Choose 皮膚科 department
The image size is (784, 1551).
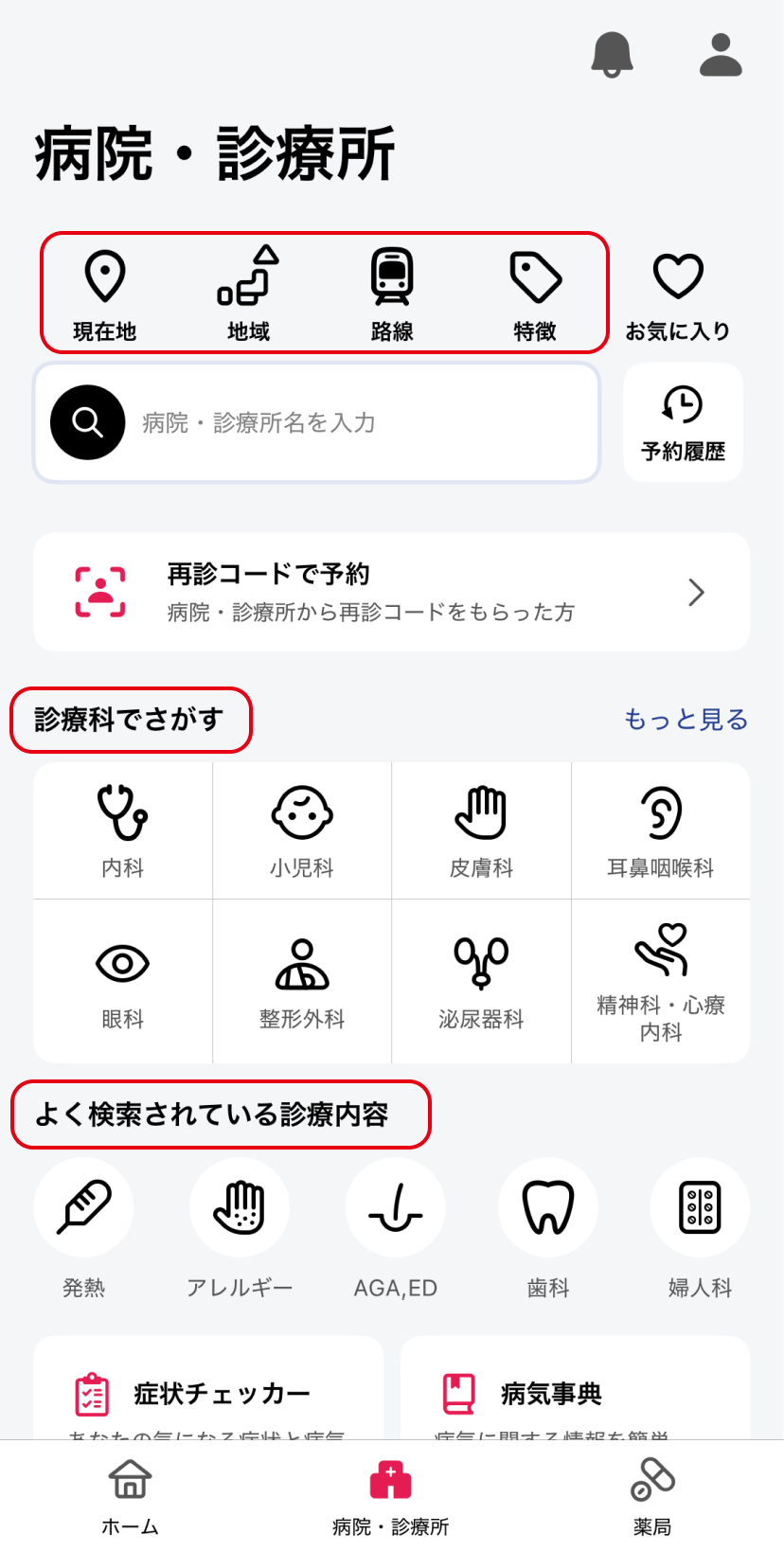[x=481, y=830]
